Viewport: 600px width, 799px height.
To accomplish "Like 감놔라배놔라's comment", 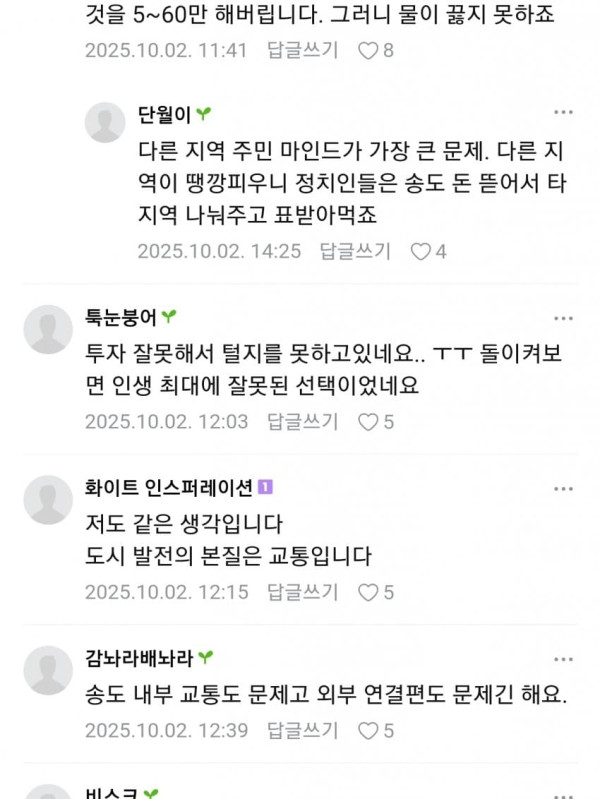I will point(369,730).
